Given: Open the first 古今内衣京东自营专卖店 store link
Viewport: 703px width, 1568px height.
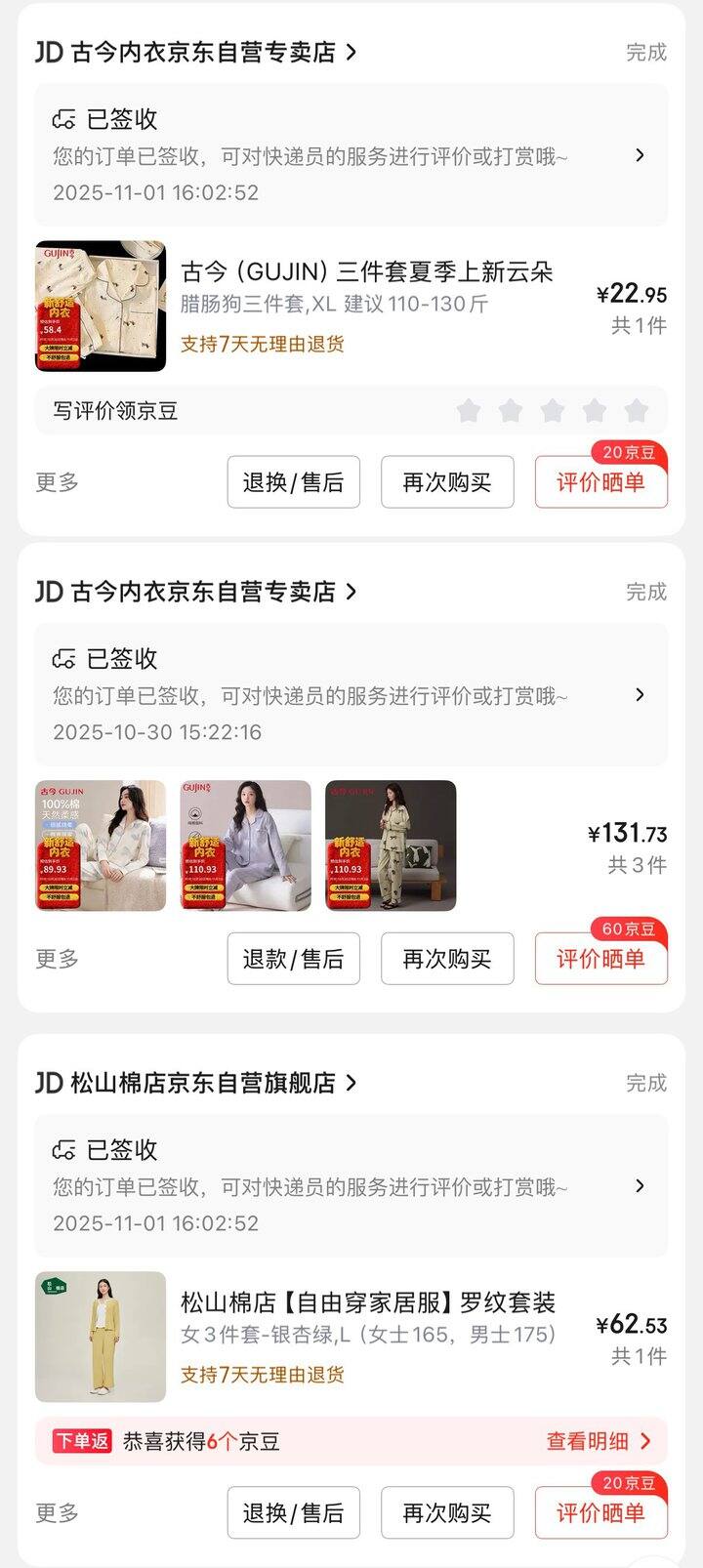Looking at the screenshot, I should coord(202,52).
